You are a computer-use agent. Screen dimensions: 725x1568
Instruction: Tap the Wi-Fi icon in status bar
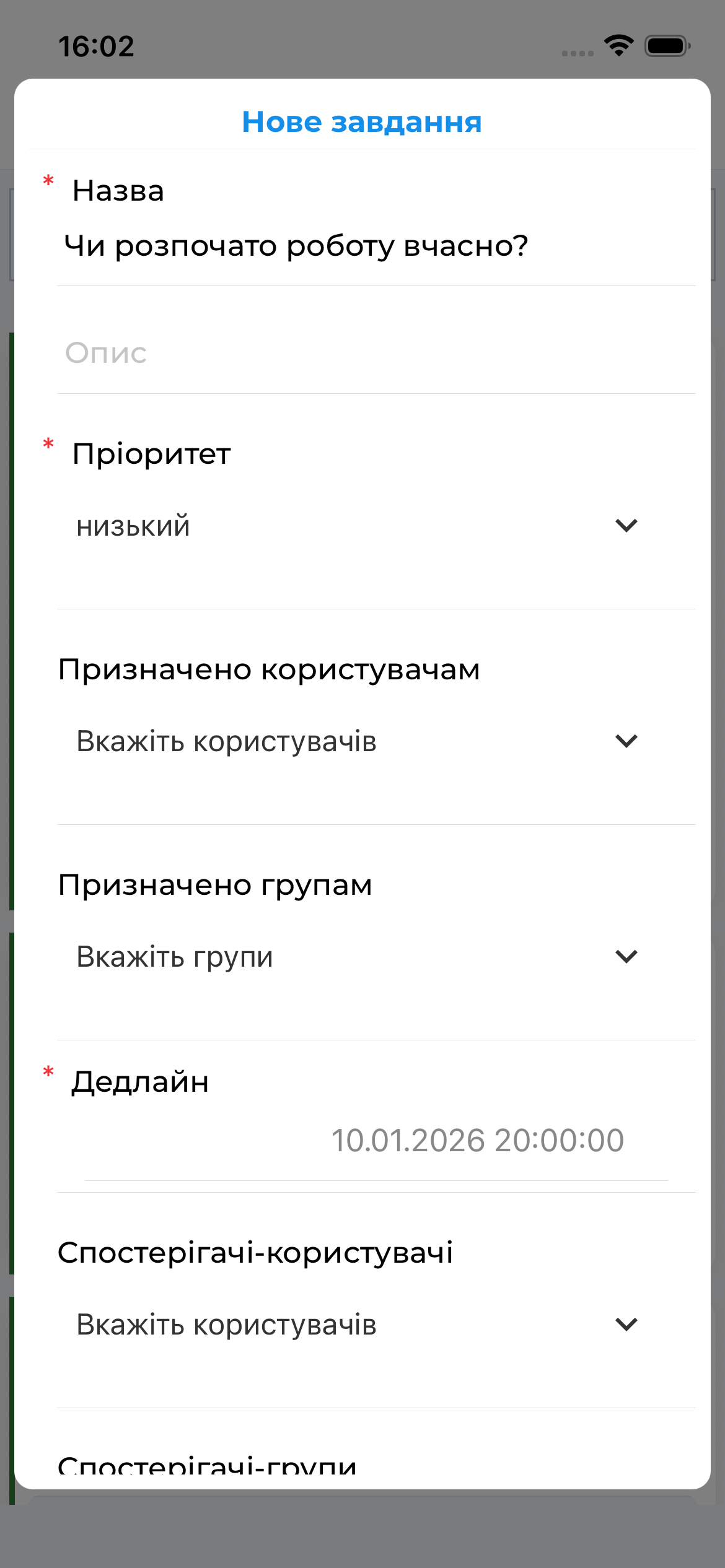618,45
